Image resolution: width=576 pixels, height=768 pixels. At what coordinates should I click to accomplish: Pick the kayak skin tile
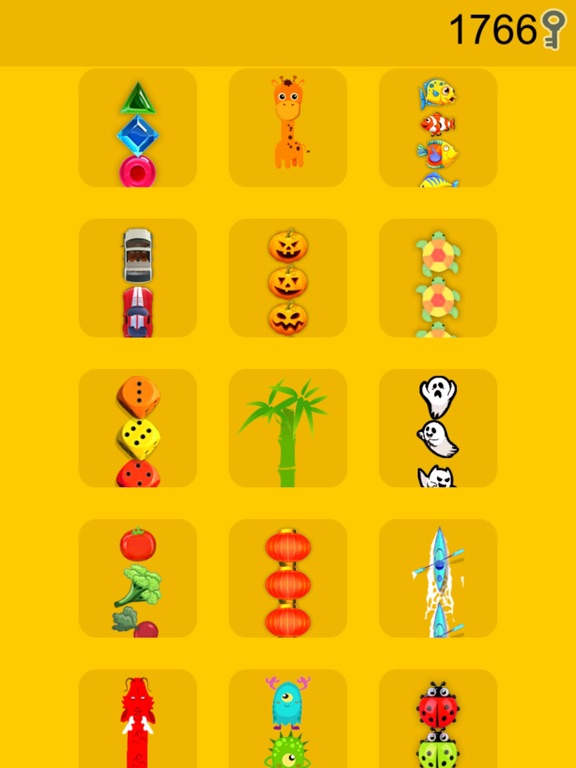point(438,578)
